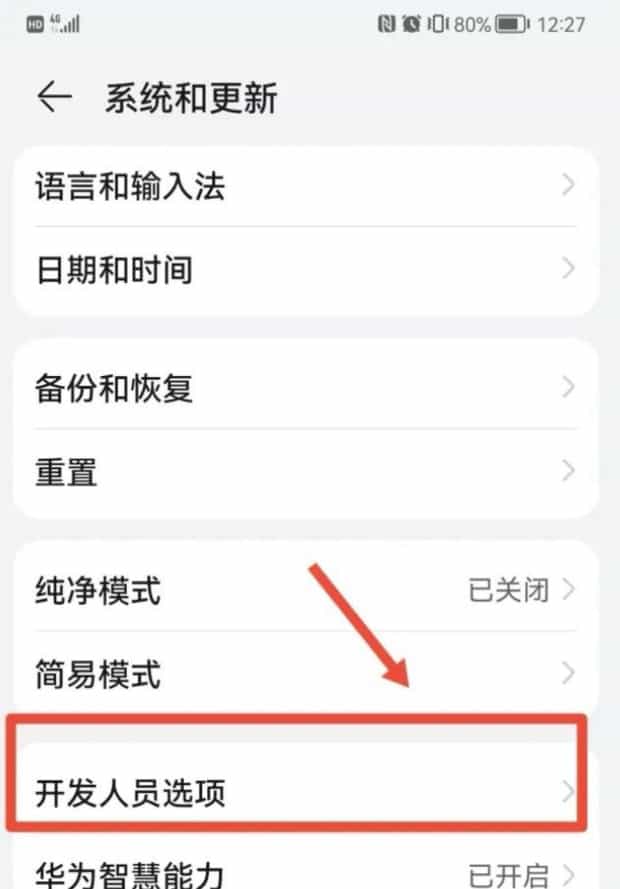Go back from 系统和更新
This screenshot has width=620, height=889.
54,96
